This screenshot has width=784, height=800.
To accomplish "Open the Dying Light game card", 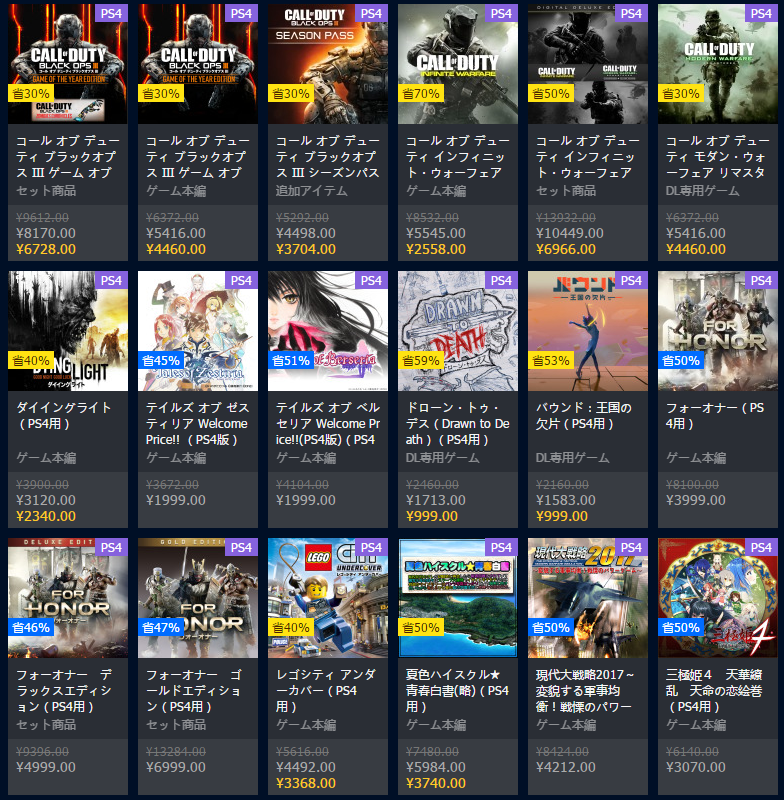I will 67,330.
